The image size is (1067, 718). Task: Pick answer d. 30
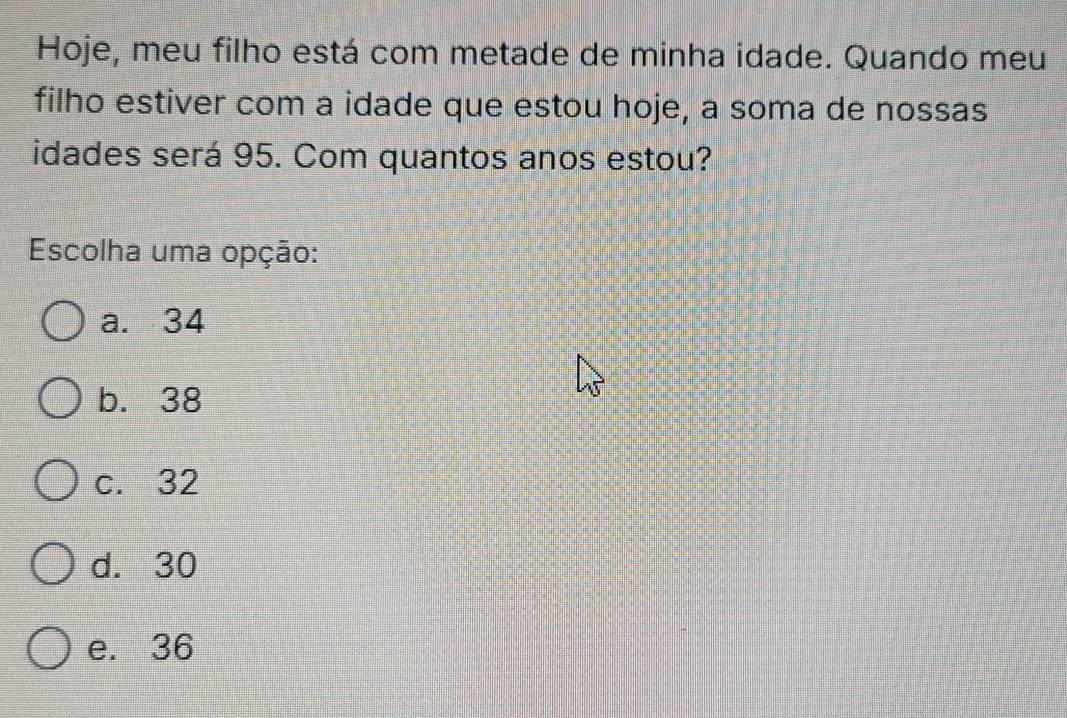coord(53,567)
